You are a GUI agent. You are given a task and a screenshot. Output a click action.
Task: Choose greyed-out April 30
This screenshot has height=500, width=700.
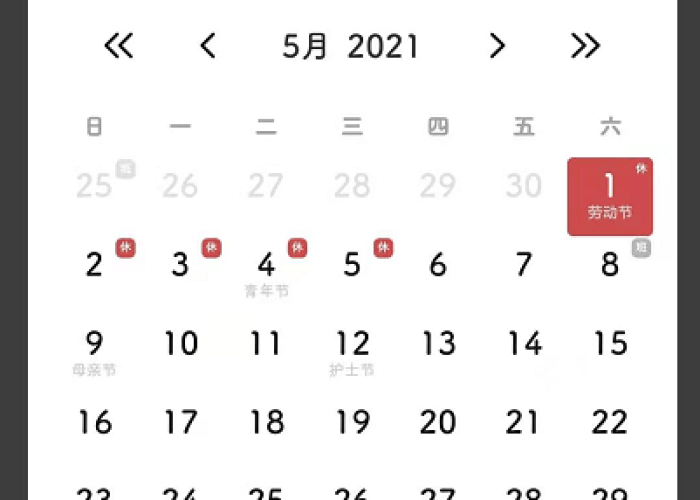coord(523,186)
